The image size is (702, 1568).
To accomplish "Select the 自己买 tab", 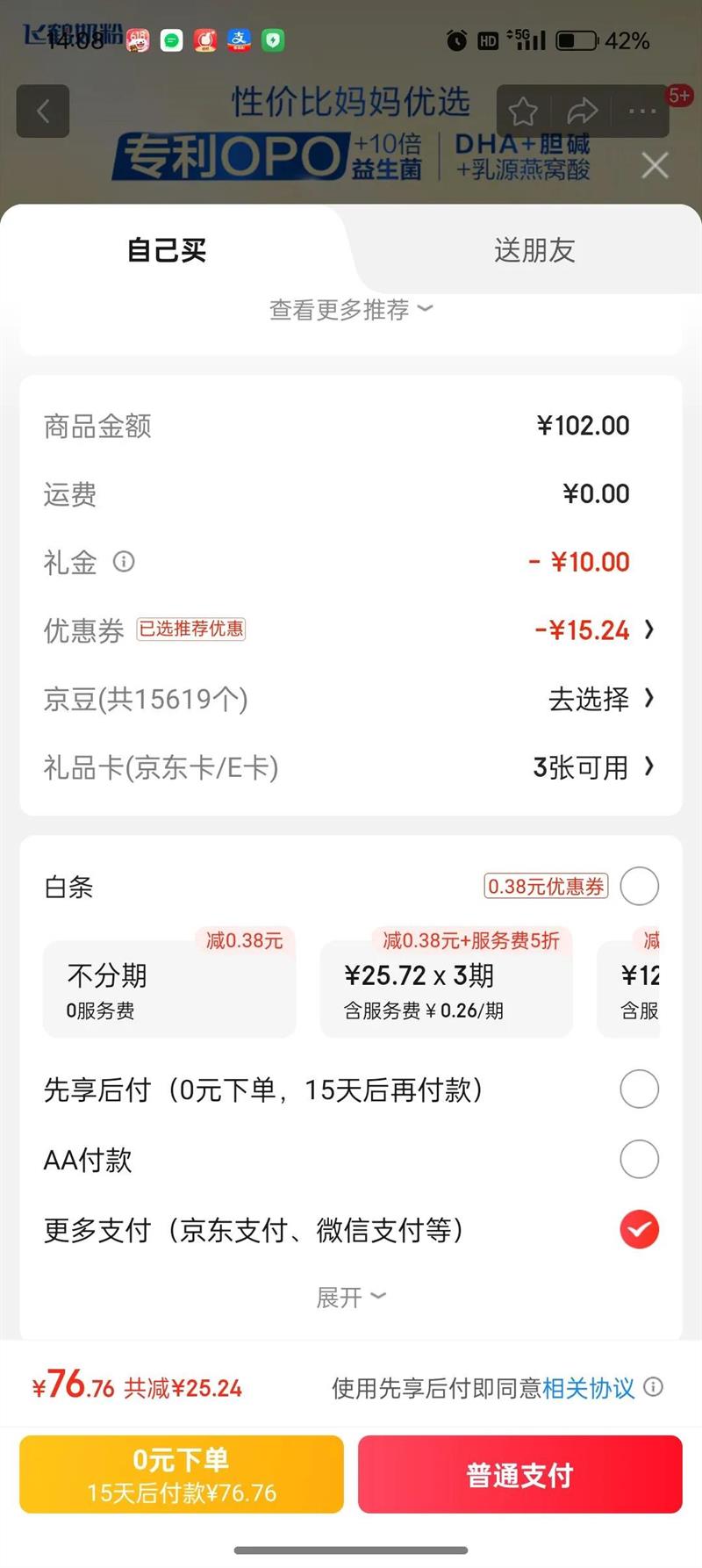I will [167, 250].
